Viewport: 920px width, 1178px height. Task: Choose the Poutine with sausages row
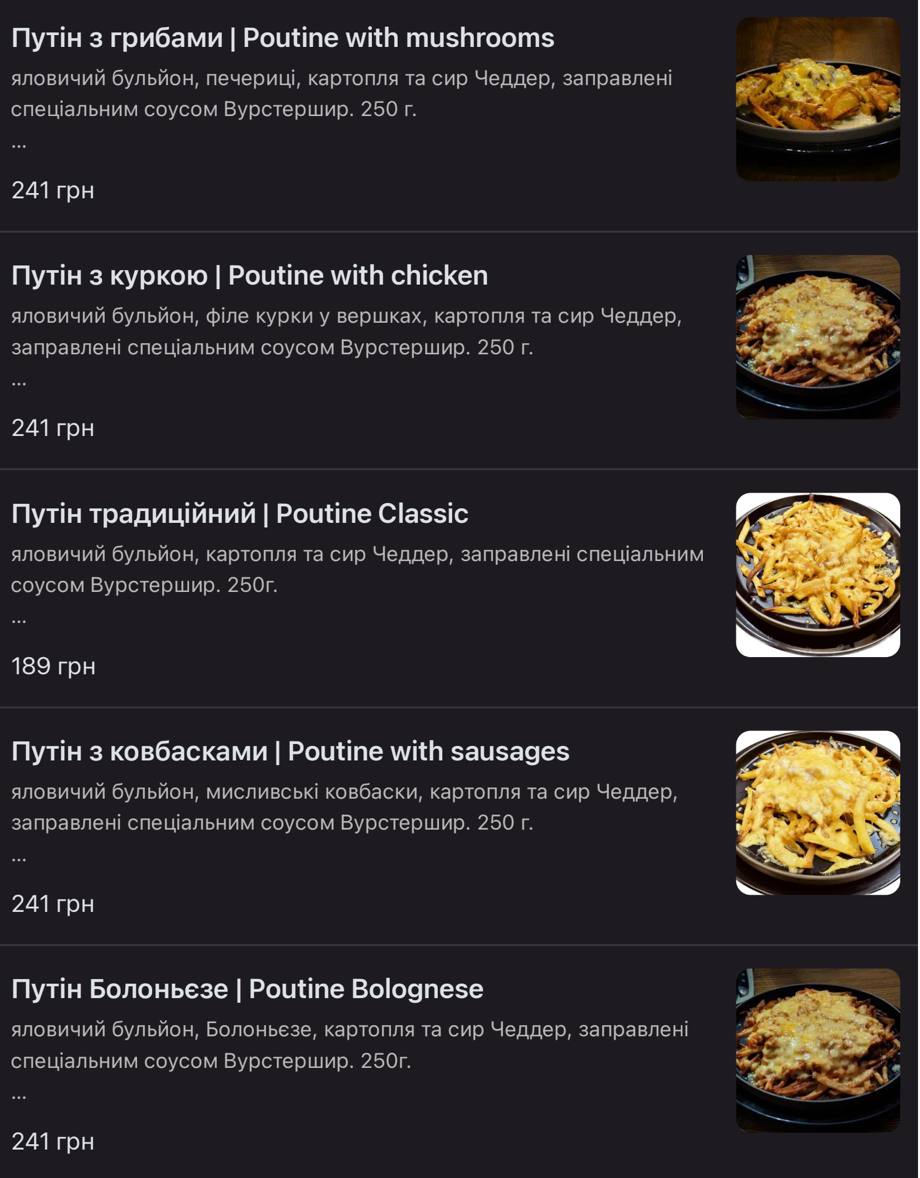coord(290,752)
